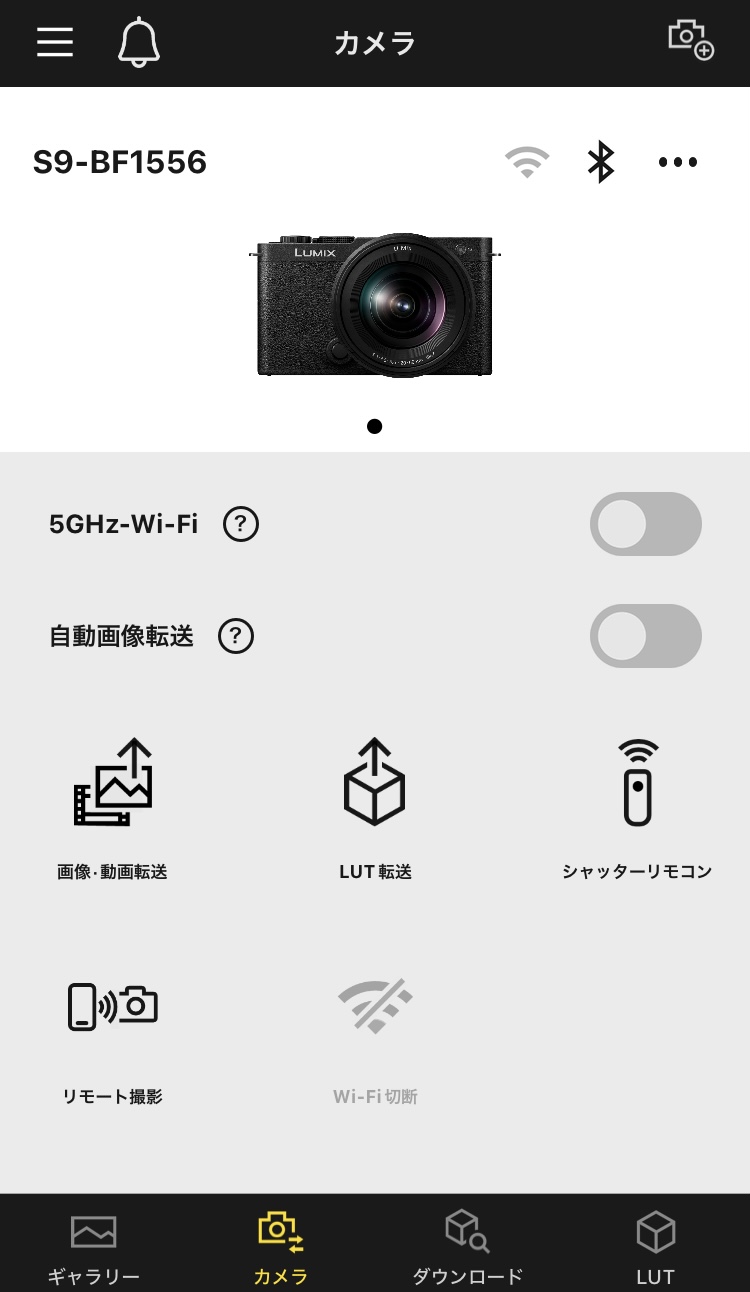Open the hamburger drawer menu
The image size is (750, 1292).
[x=55, y=42]
